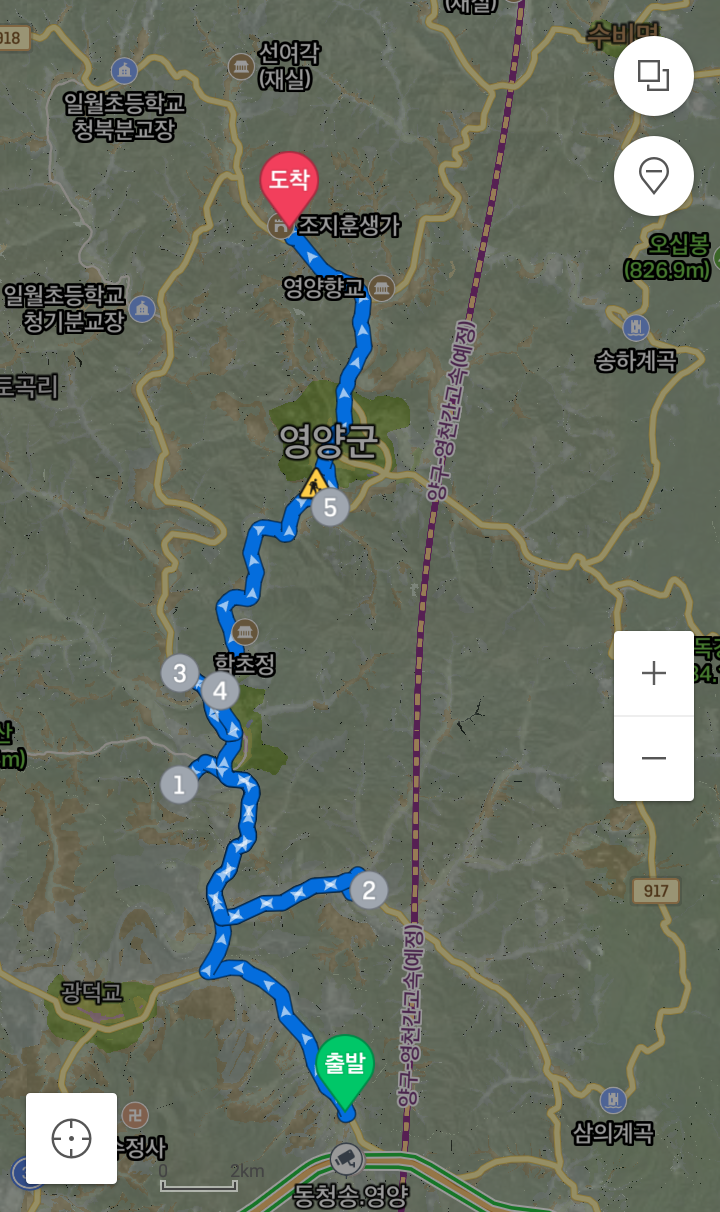Open the 영양향교 place marker
The width and height of the screenshot is (720, 1212).
tap(381, 289)
